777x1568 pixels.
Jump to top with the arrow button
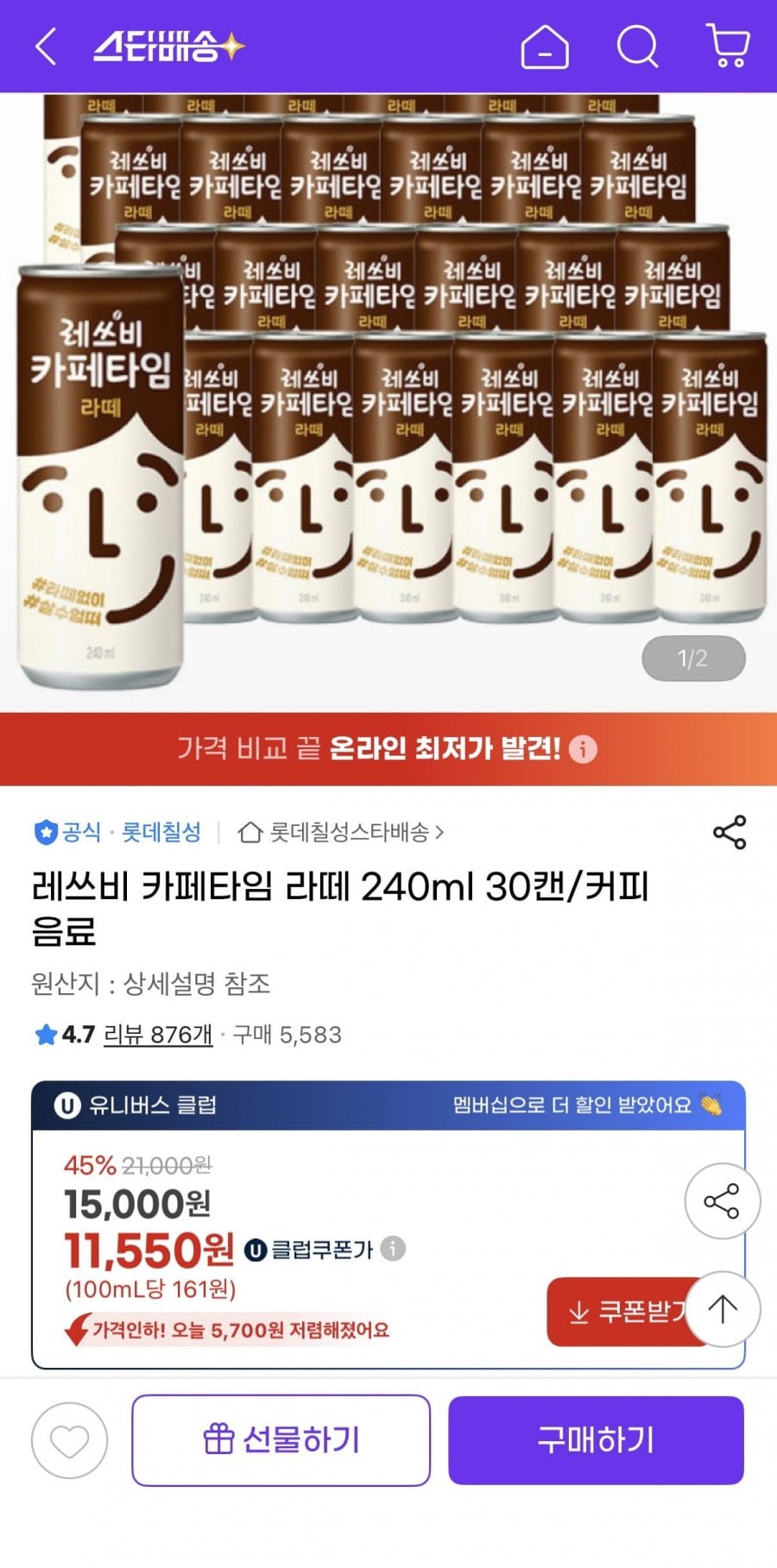pos(722,1309)
